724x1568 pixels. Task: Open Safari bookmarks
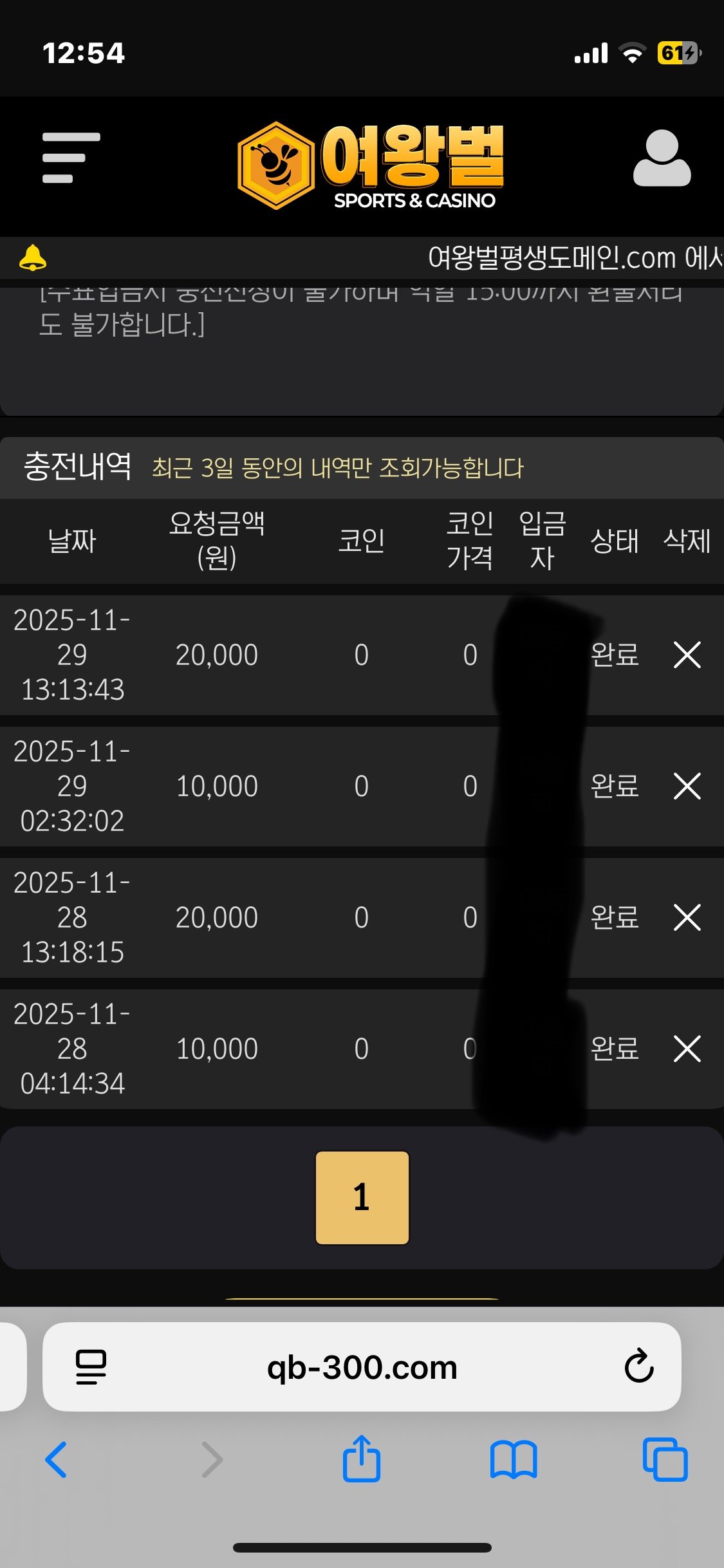pos(513,1460)
